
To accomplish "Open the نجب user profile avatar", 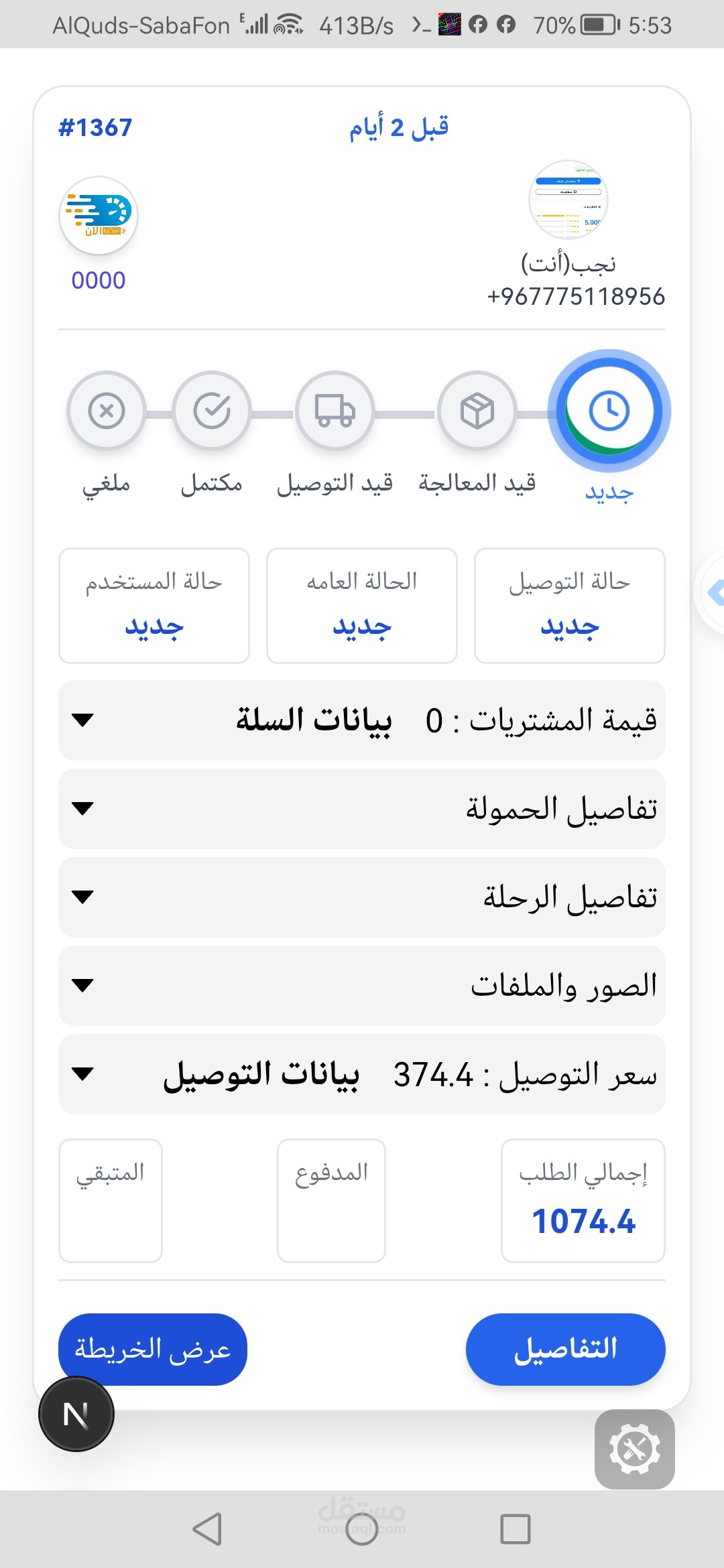I will 568,200.
